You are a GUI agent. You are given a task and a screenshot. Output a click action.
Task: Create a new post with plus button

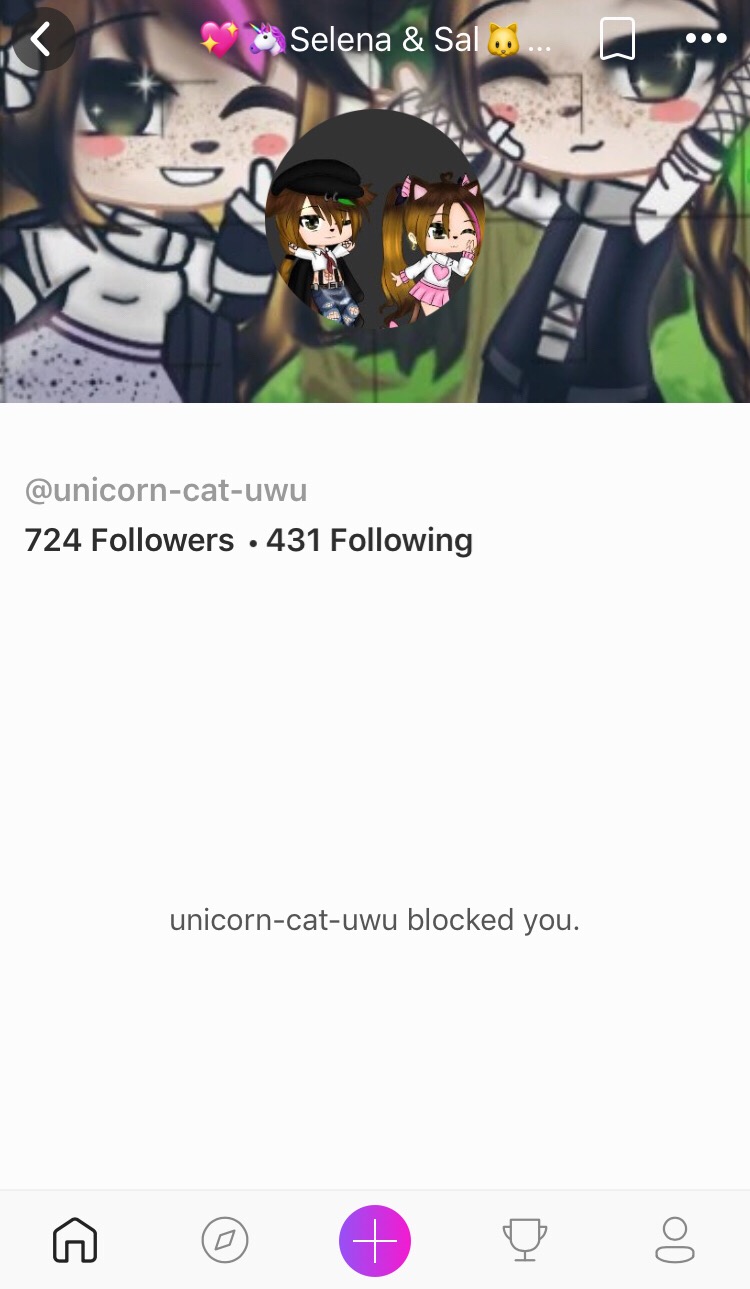coord(375,1241)
